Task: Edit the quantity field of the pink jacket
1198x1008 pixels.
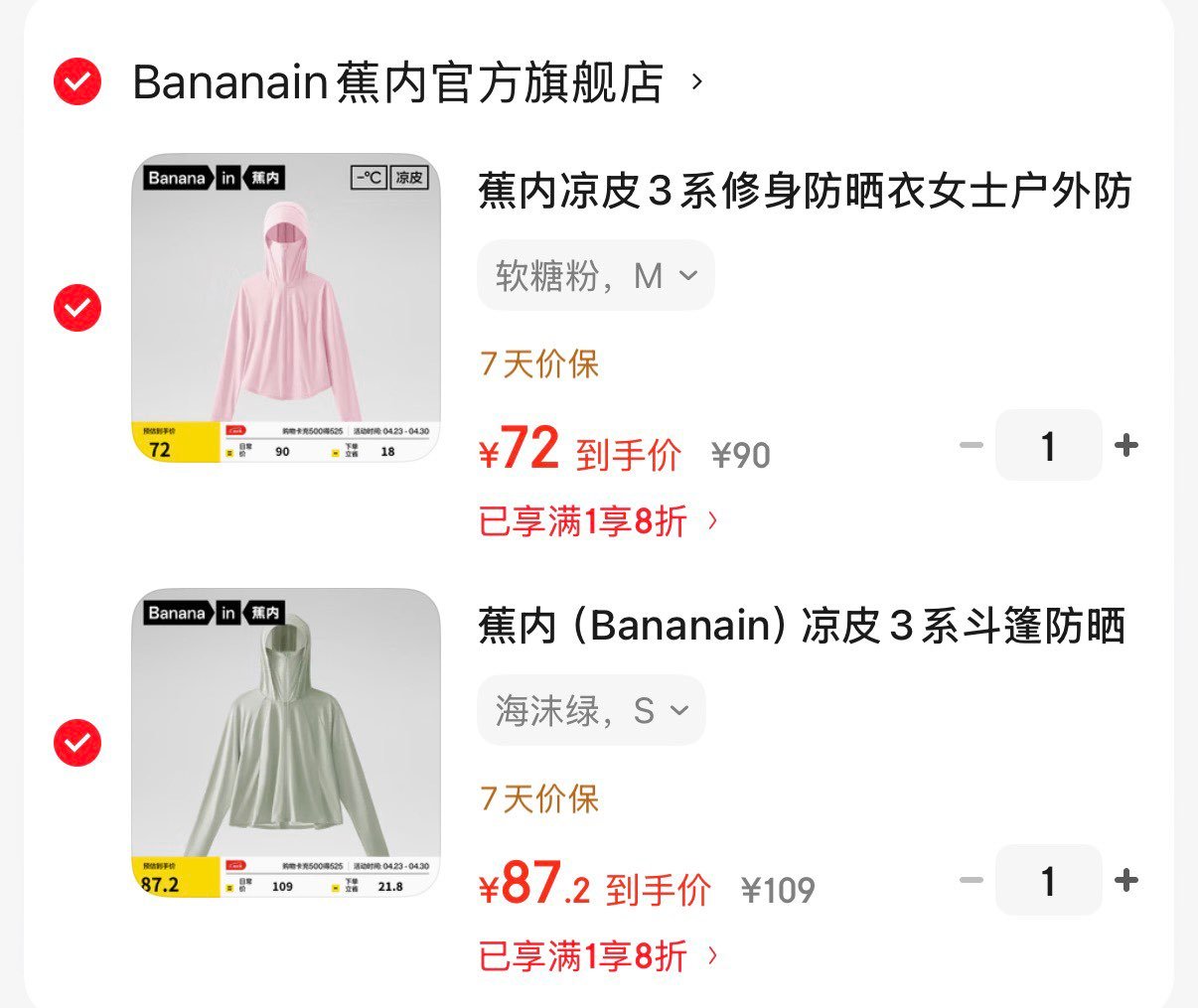Action: 1048,446
